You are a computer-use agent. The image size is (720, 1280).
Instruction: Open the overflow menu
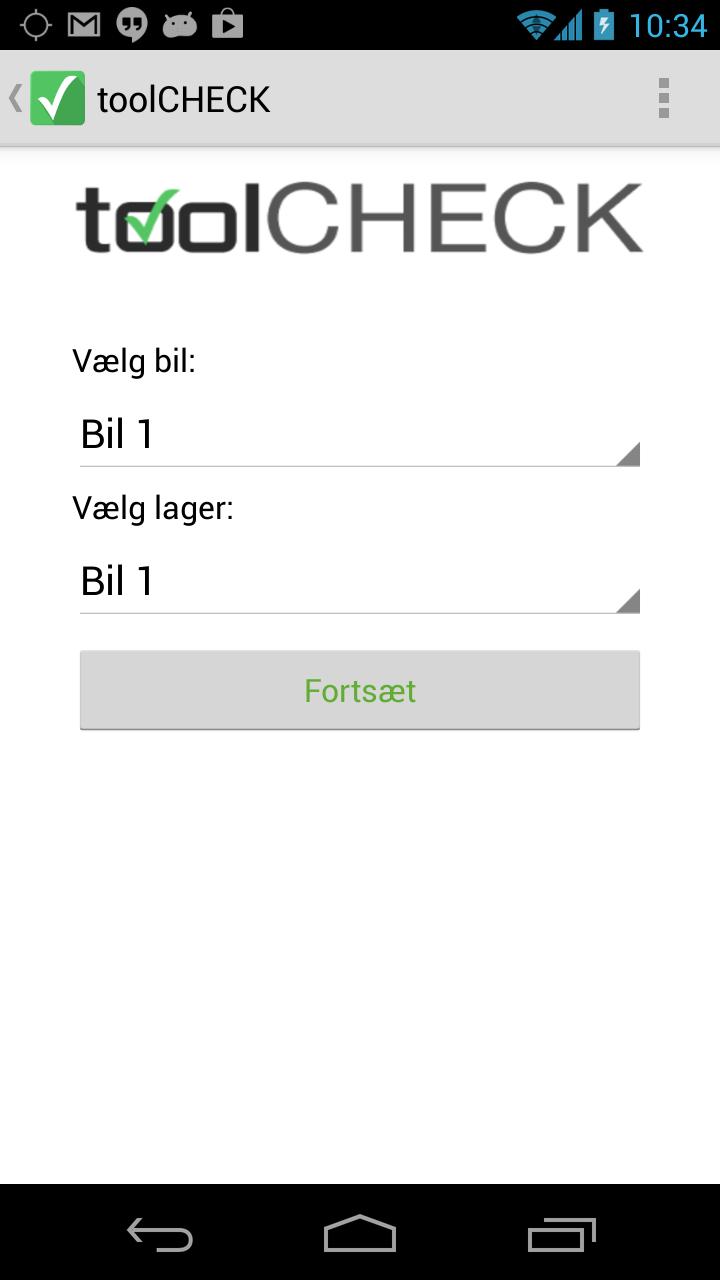pyautogui.click(x=663, y=99)
